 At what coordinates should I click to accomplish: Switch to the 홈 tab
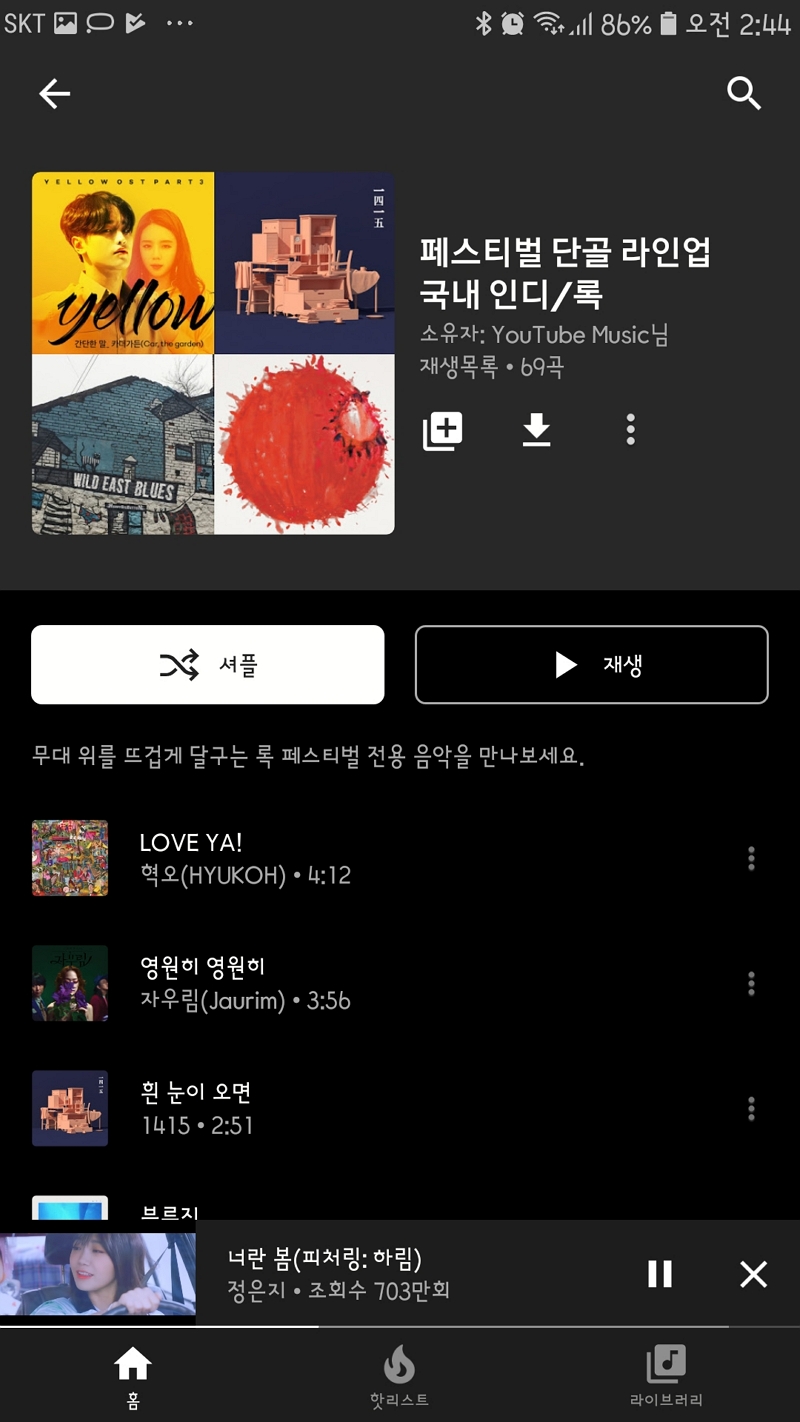(133, 1376)
